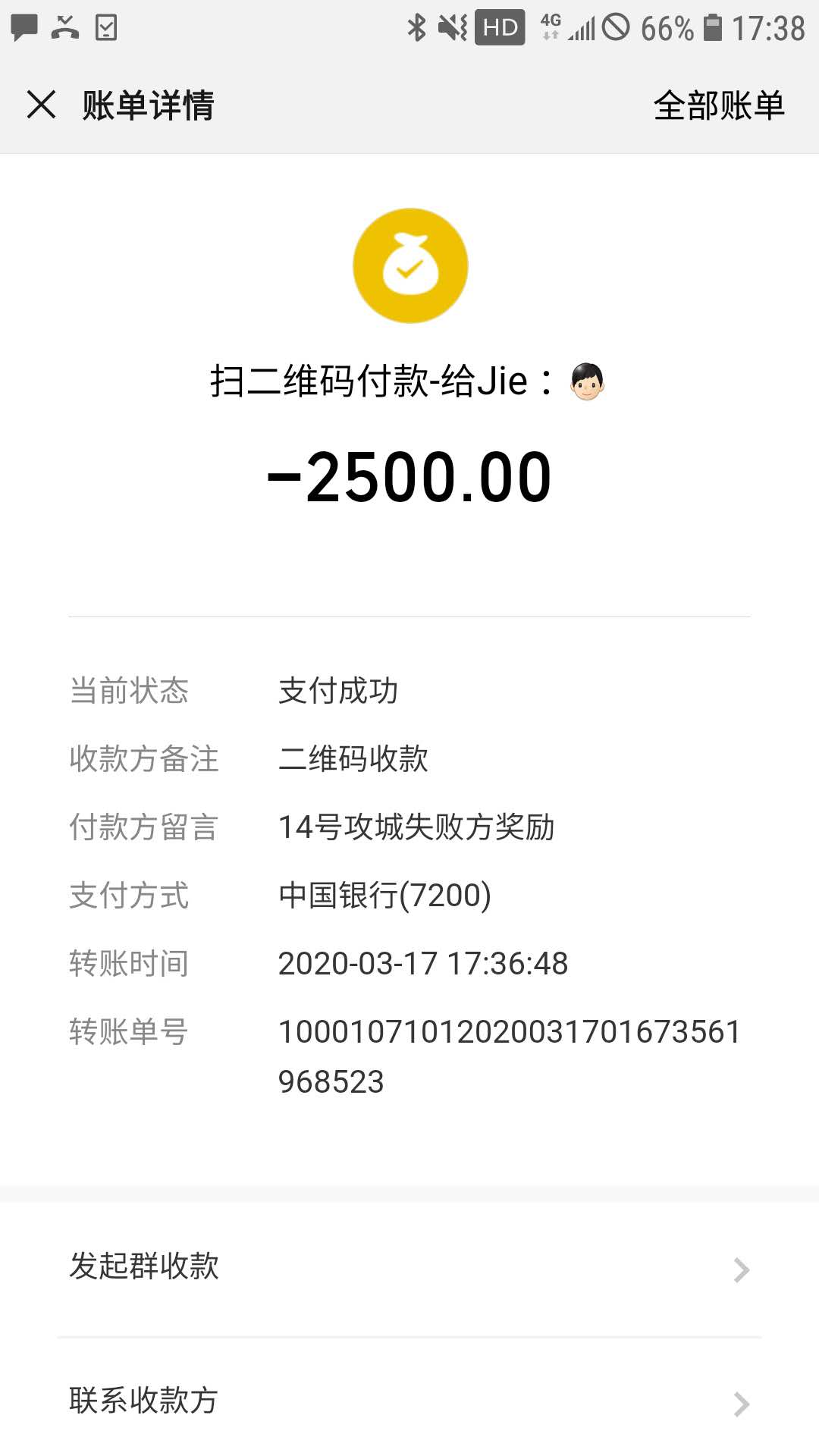Open 发起群收款 option
Viewport: 819px width, 1456px height.
[409, 1268]
